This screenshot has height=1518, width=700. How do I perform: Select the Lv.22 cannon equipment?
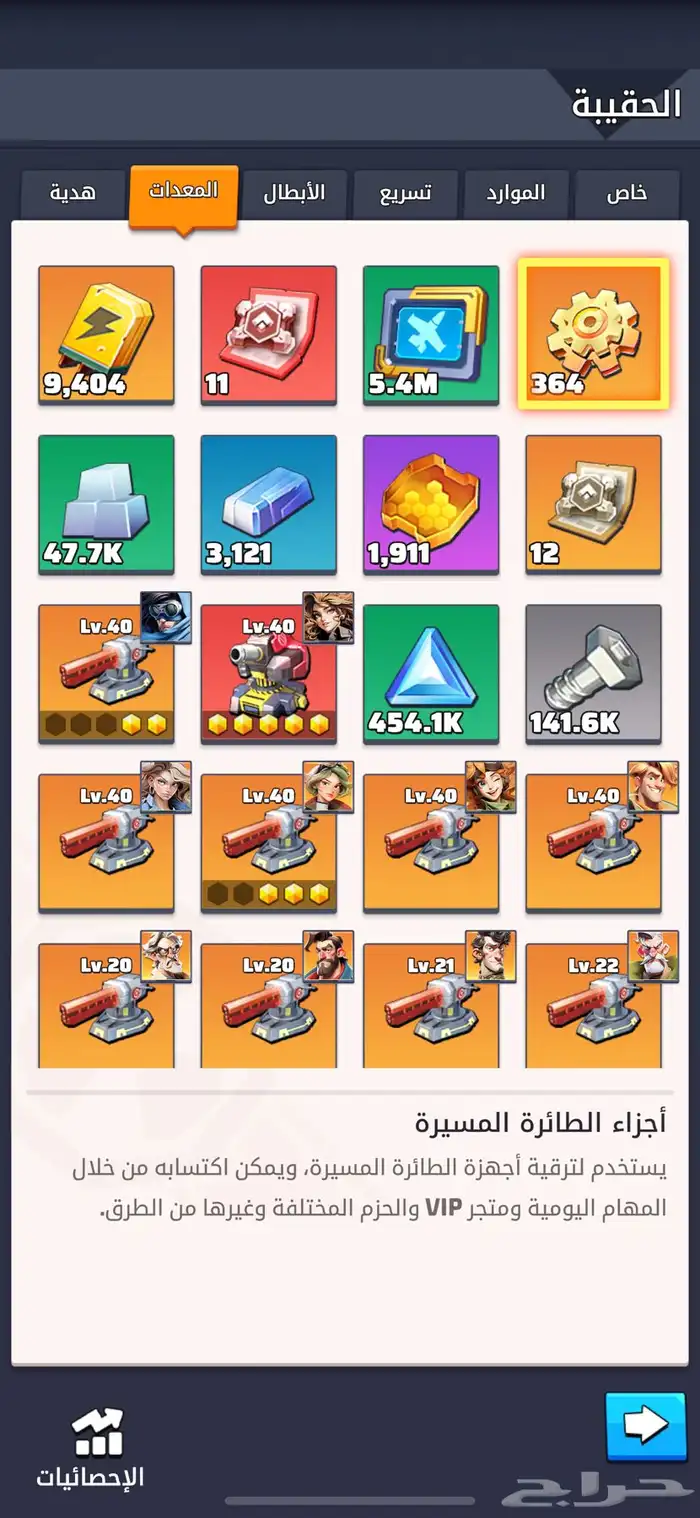[x=593, y=1005]
